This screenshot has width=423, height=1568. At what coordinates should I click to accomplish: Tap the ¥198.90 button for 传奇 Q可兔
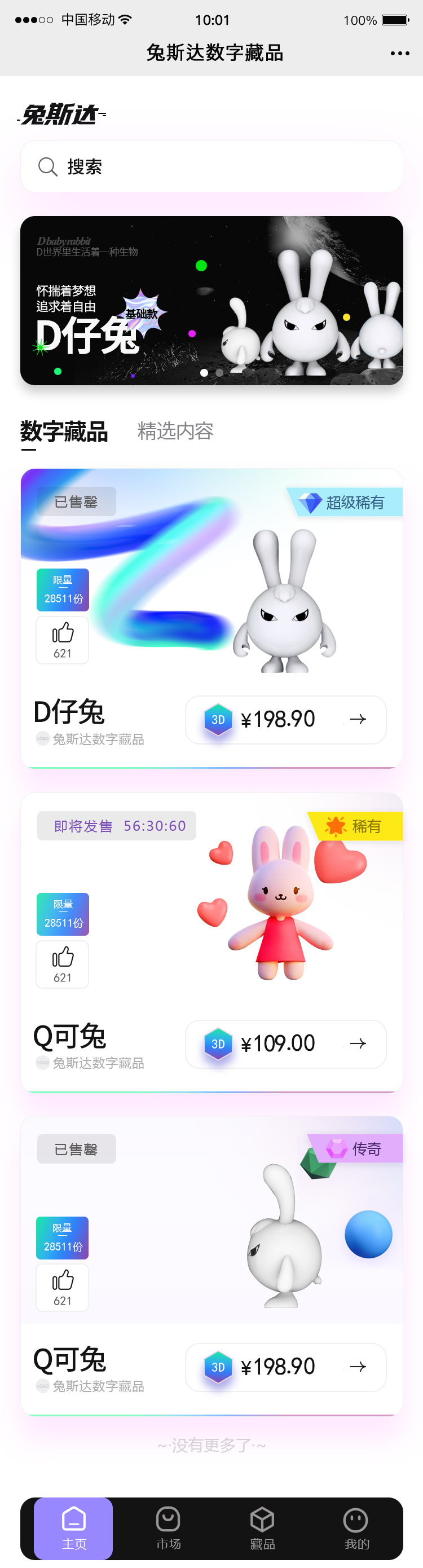[x=285, y=1367]
